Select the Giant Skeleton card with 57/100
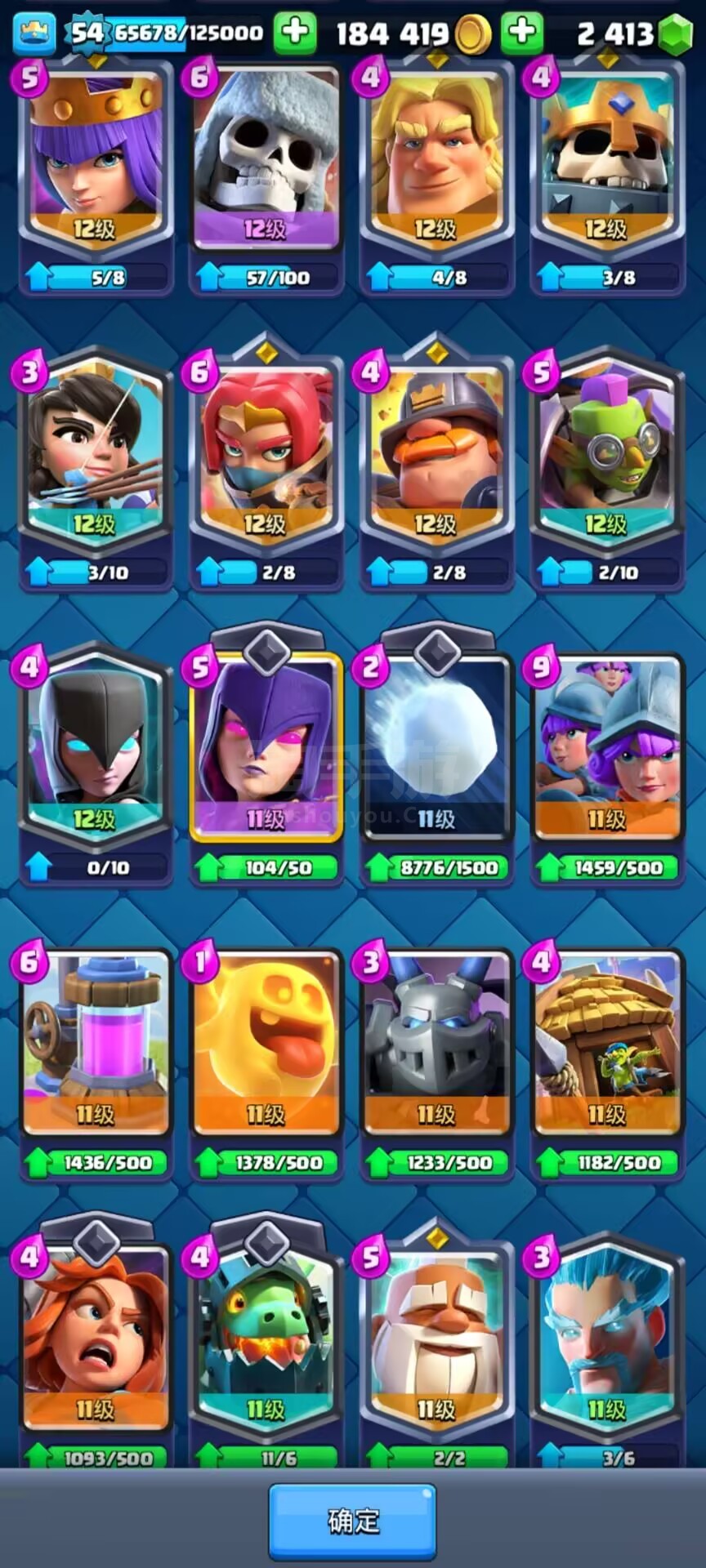 266,176
